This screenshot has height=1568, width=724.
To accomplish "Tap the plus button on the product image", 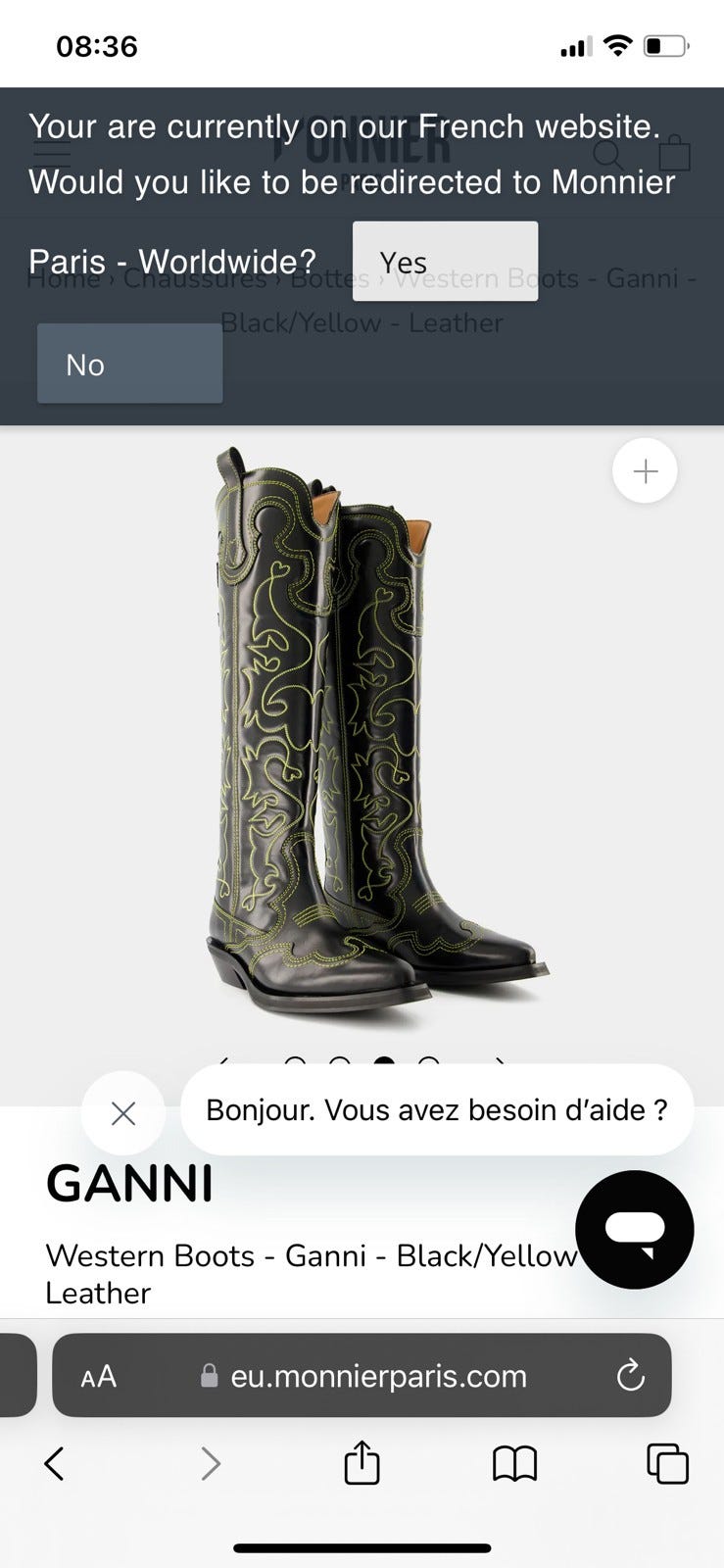I will pyautogui.click(x=644, y=470).
